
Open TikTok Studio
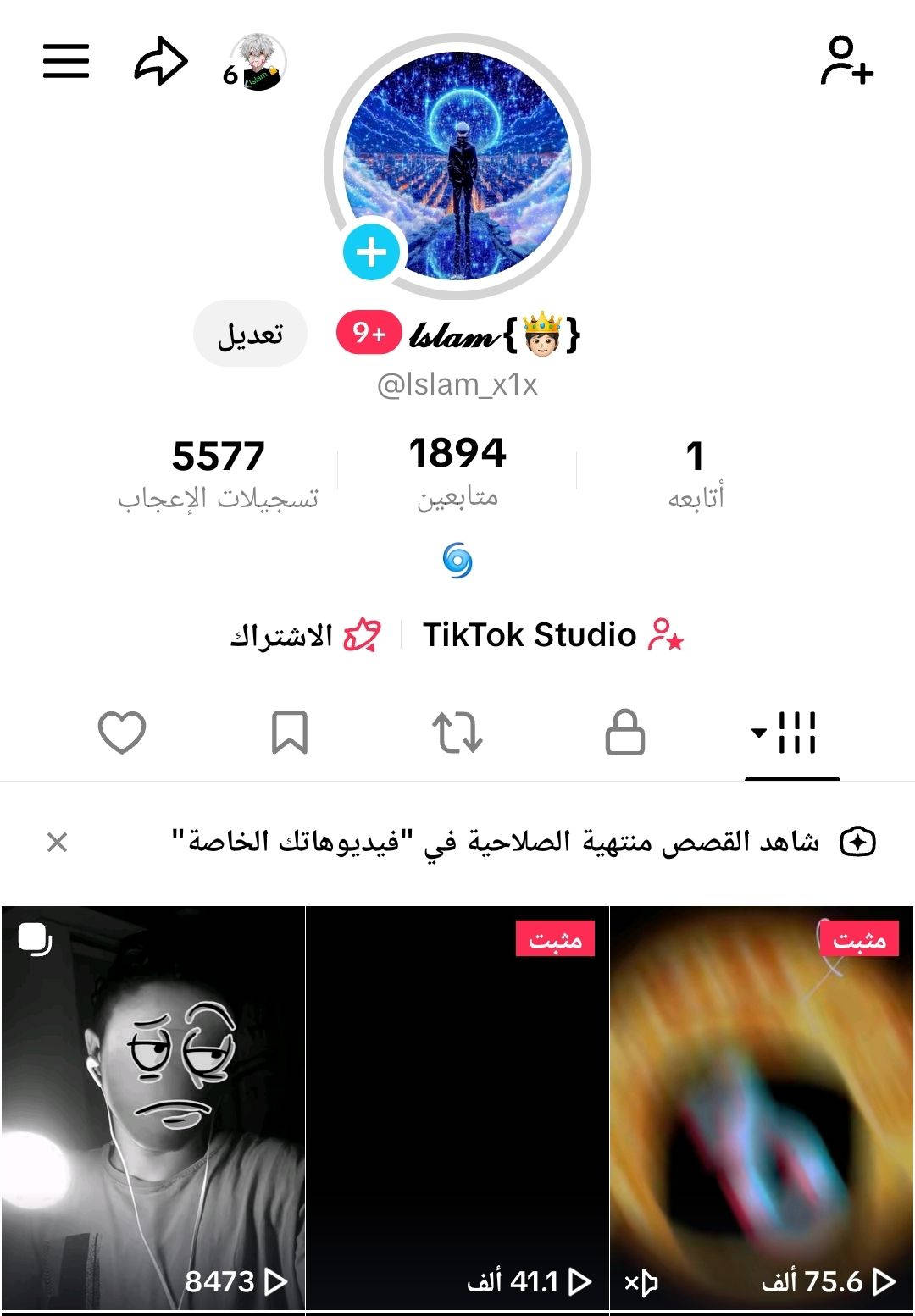[x=552, y=635]
